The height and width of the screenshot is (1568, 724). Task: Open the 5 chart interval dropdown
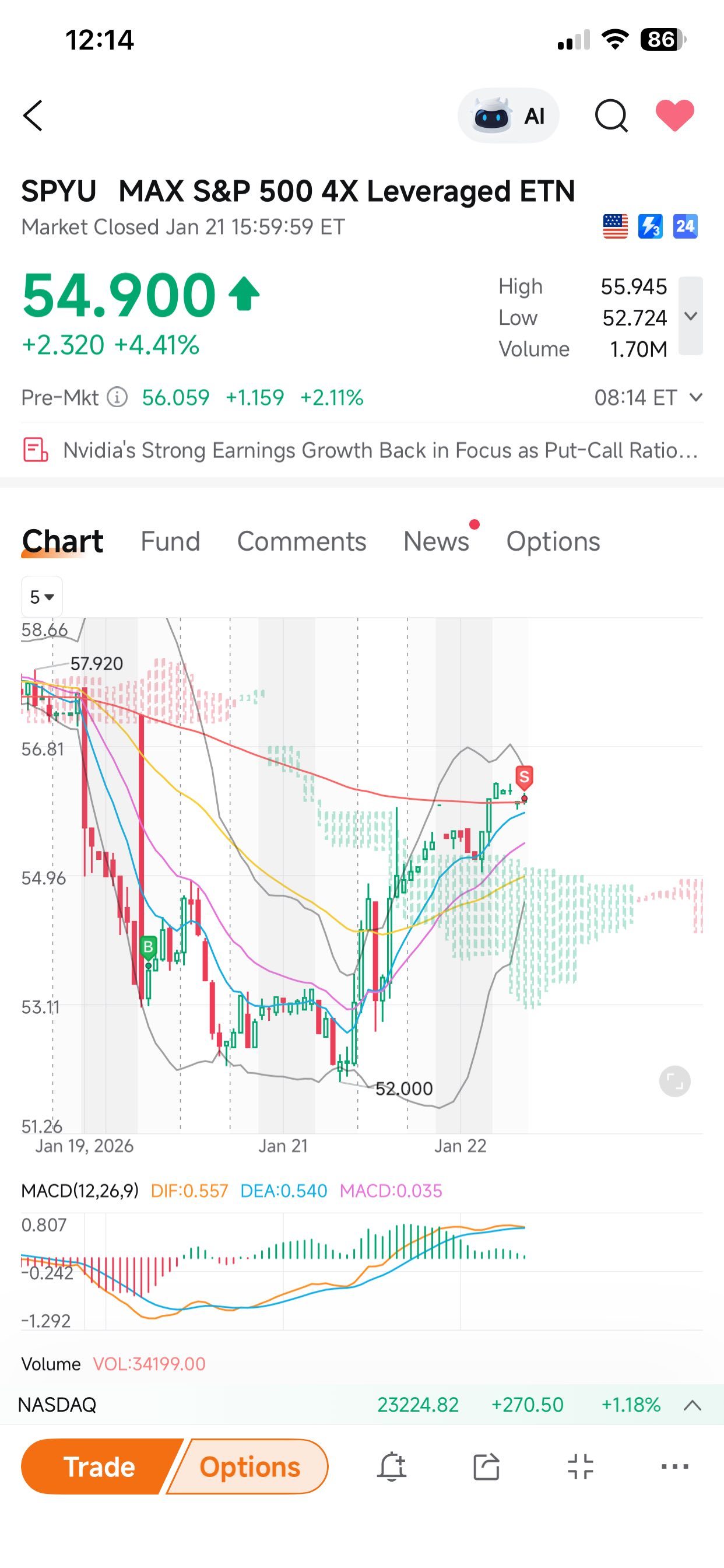[x=42, y=597]
